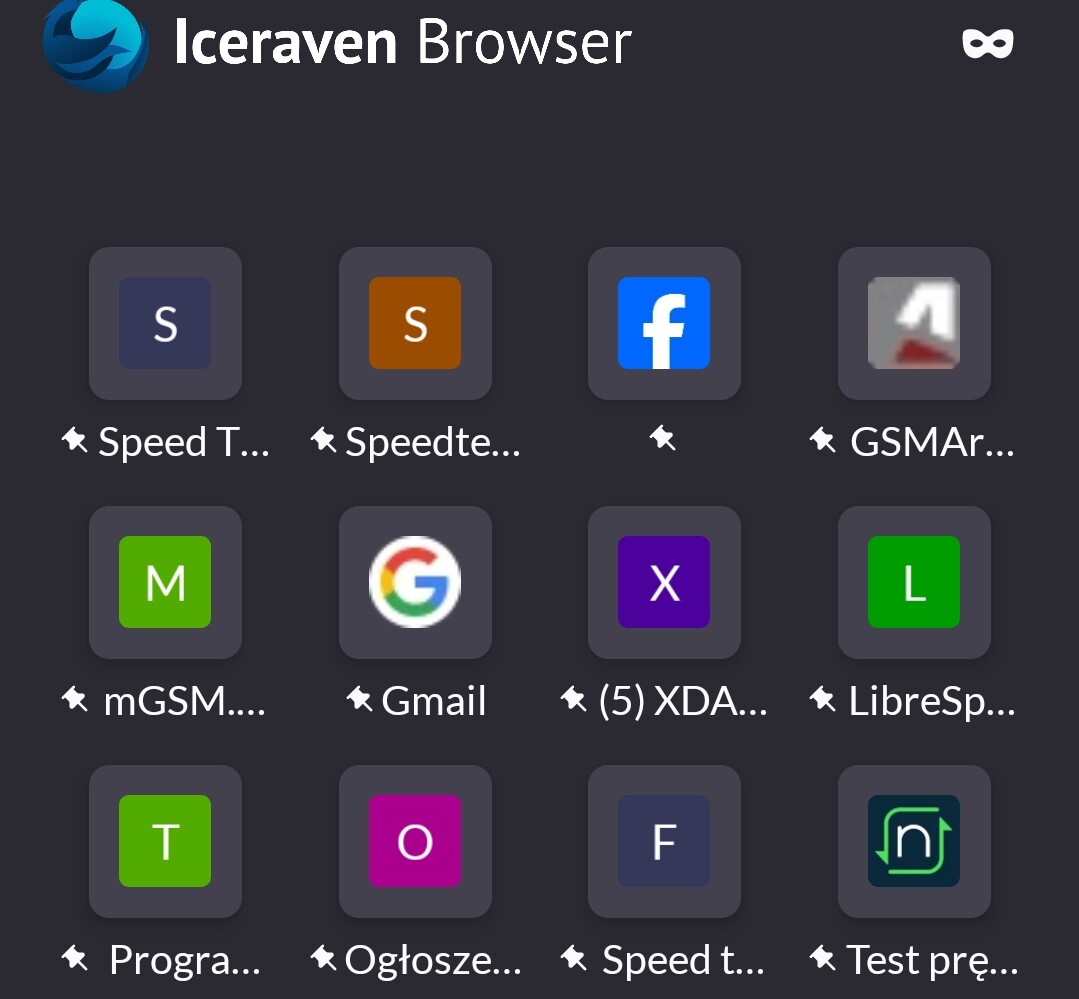Open the Test prę... pinned site
The height and width of the screenshot is (999, 1079).
pos(914,841)
